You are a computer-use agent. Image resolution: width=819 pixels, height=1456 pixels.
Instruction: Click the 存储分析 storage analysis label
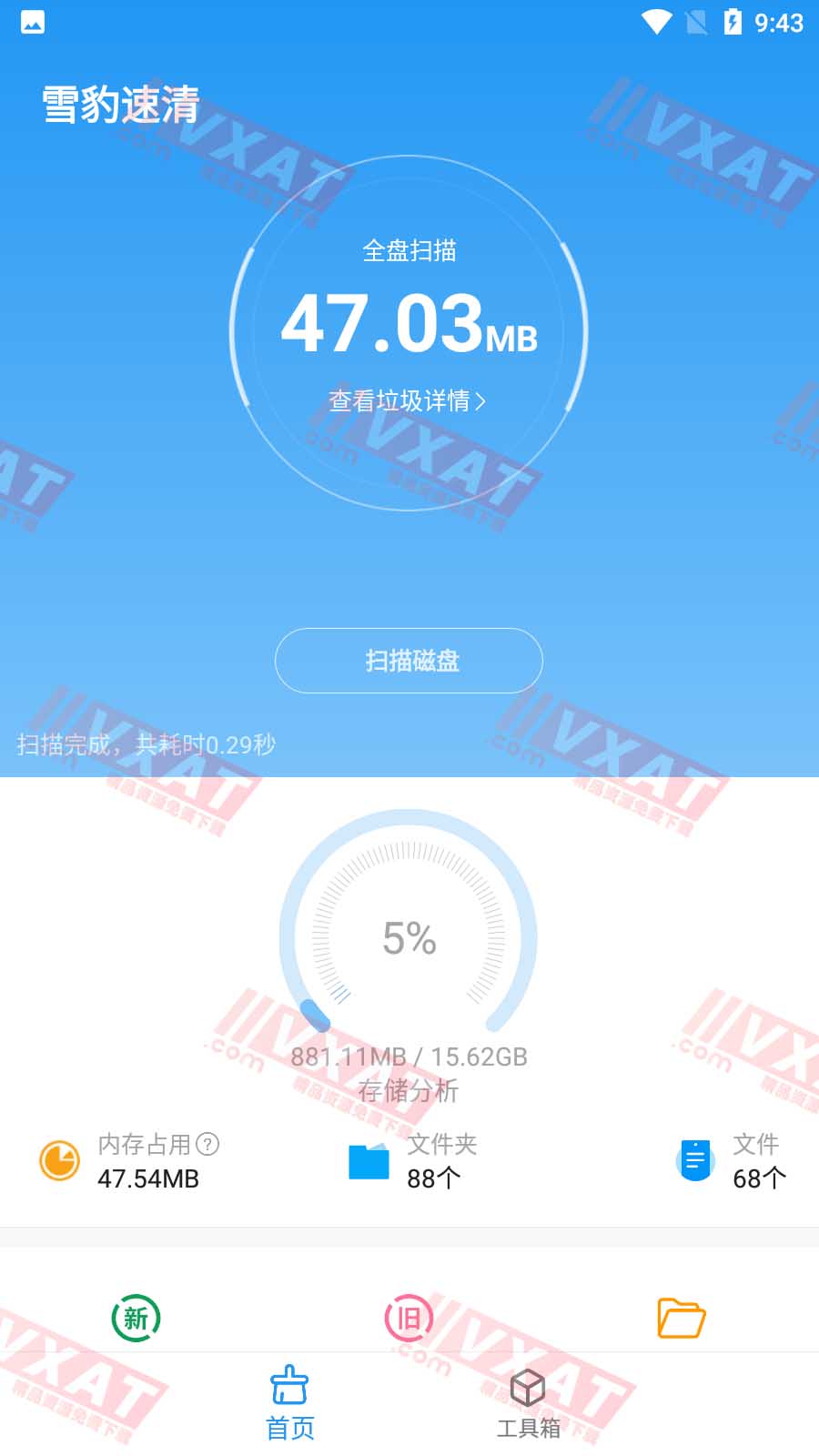pos(409,1090)
